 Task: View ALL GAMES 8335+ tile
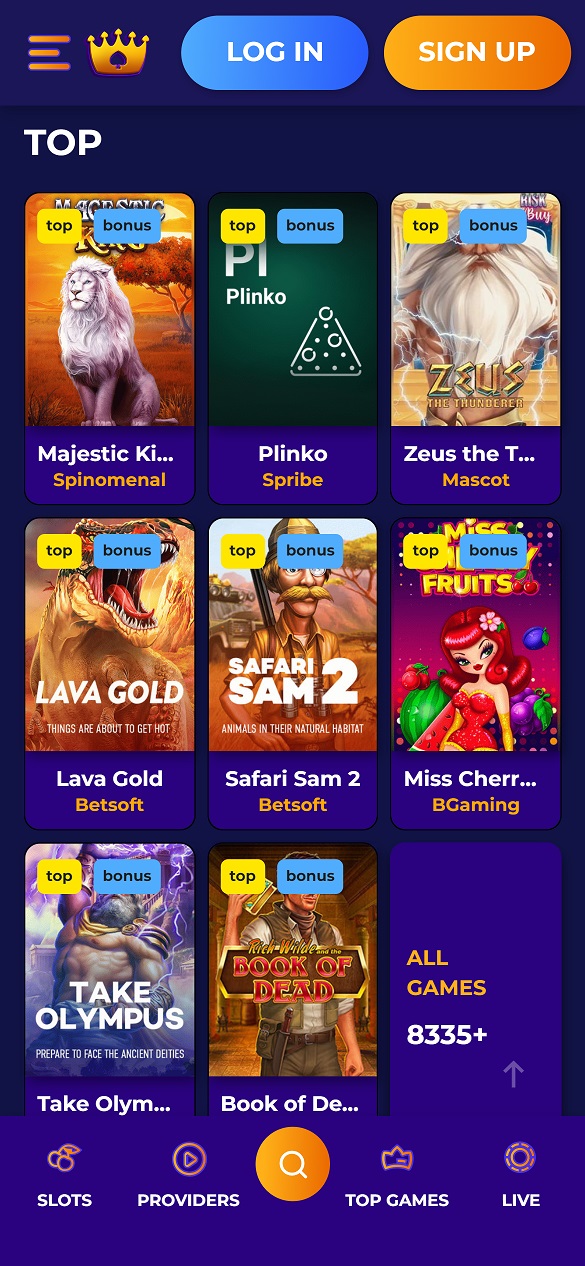tap(476, 980)
